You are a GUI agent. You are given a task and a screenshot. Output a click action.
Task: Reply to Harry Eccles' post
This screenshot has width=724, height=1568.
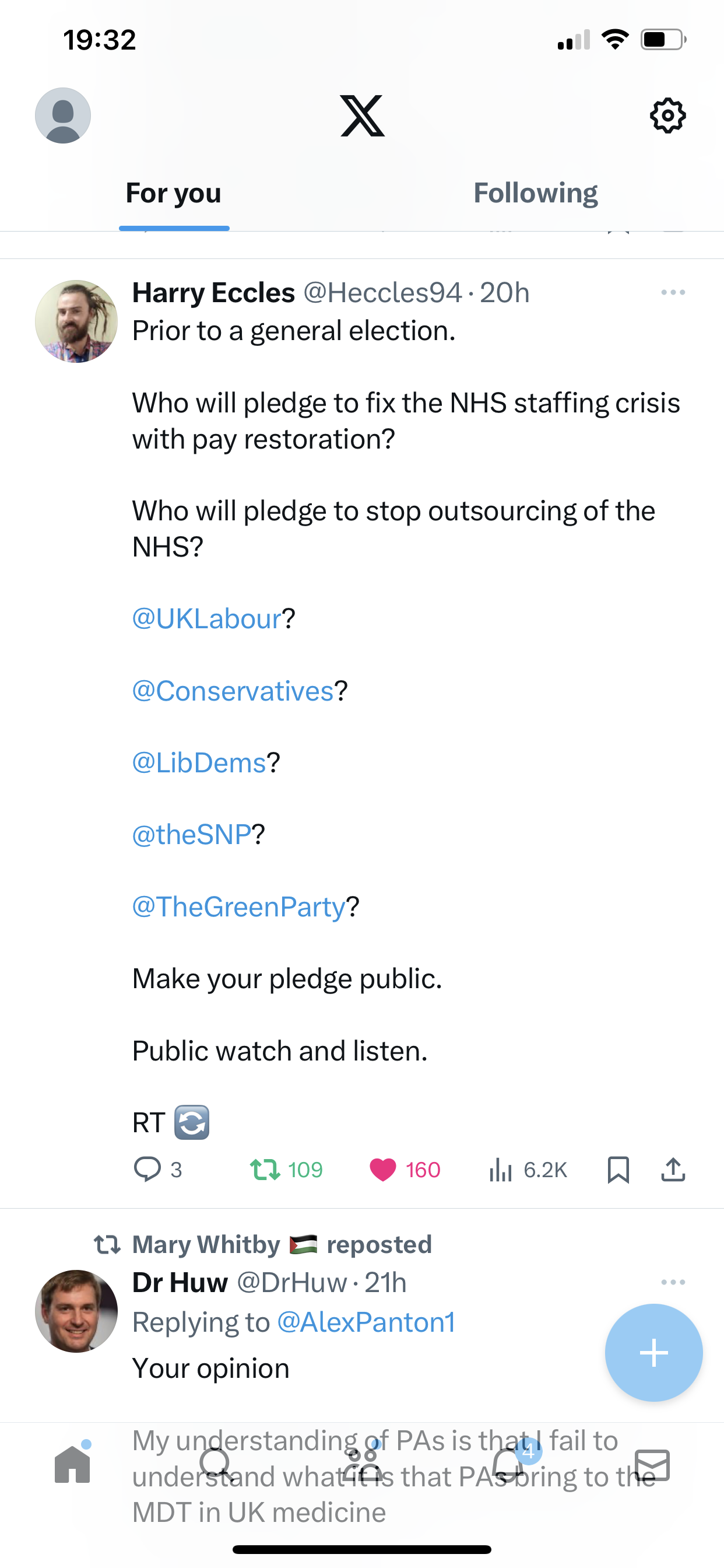(x=157, y=1170)
